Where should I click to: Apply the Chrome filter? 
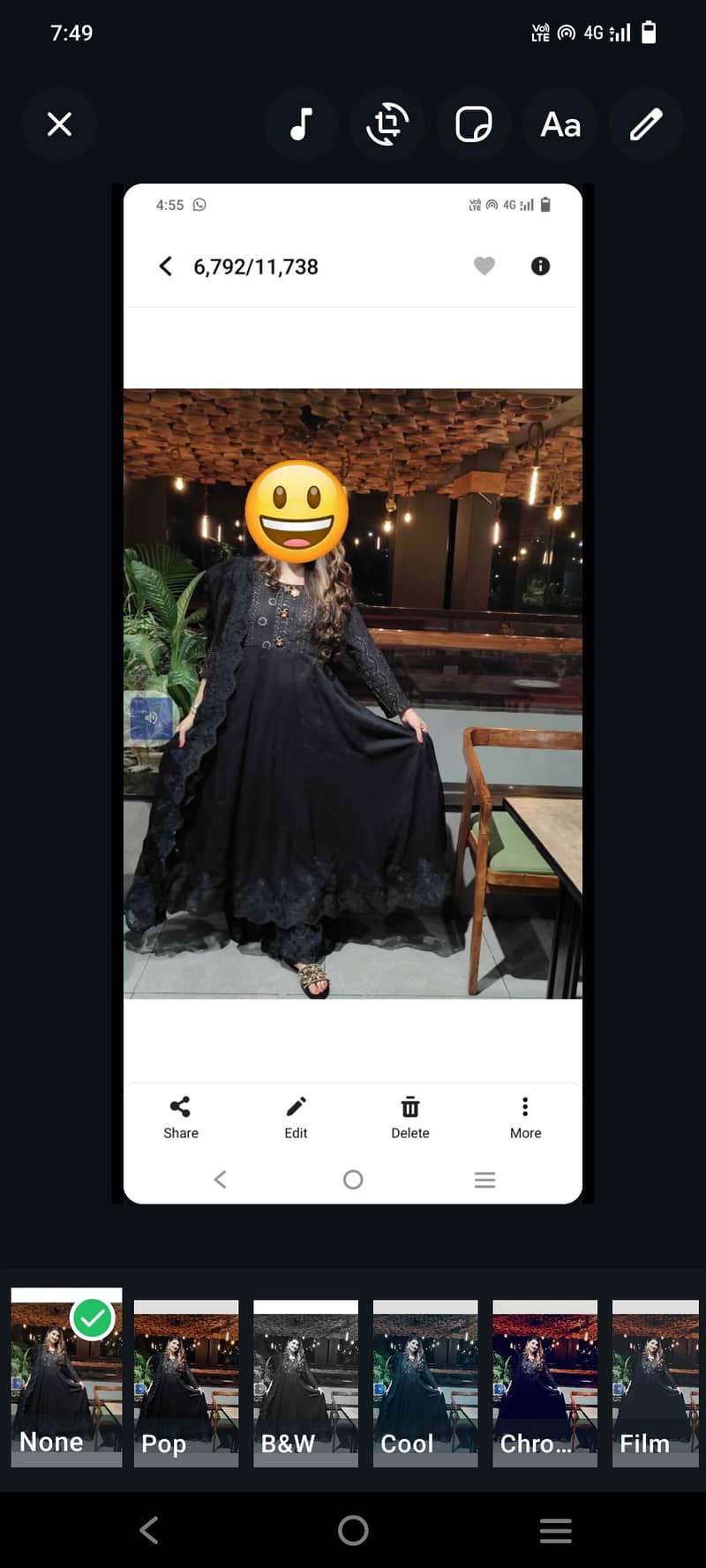pos(545,1383)
